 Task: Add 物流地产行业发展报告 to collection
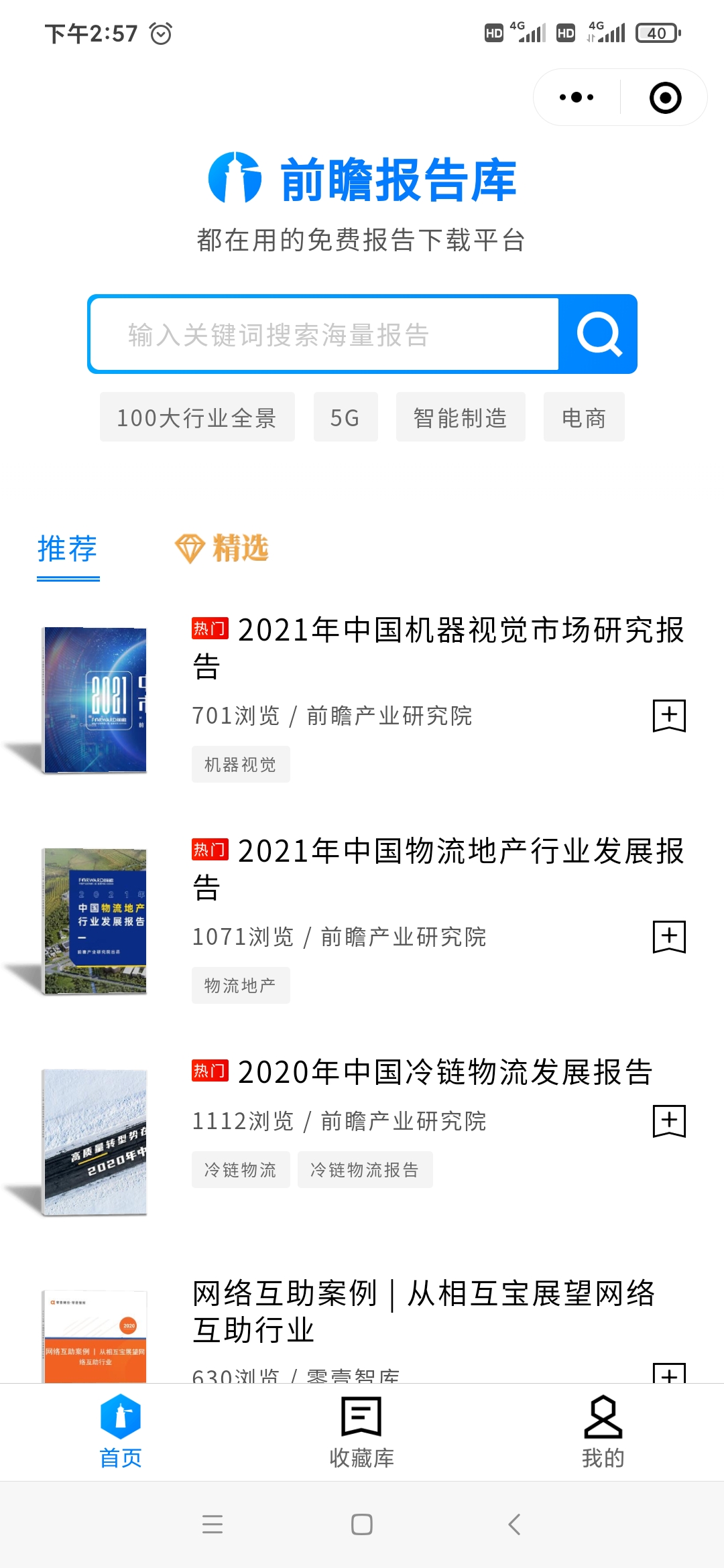coord(669,937)
